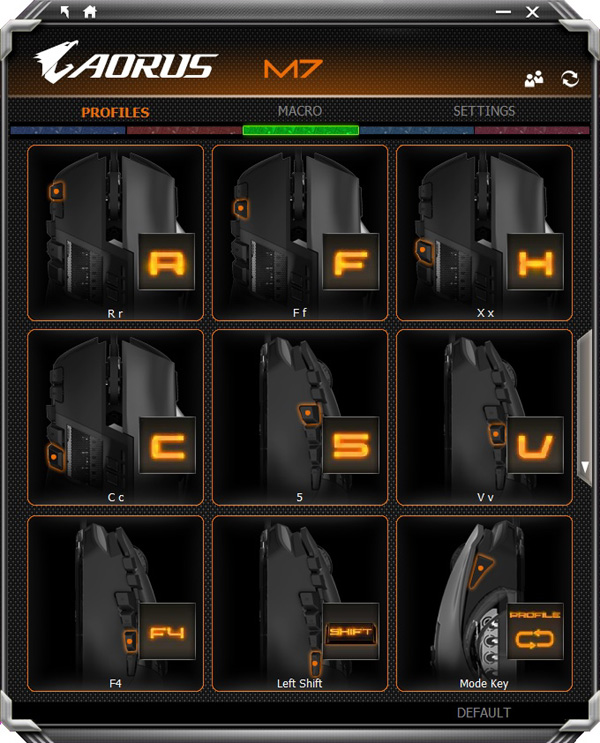The image size is (600, 743).
Task: Close the AORUS window
Action: [533, 11]
